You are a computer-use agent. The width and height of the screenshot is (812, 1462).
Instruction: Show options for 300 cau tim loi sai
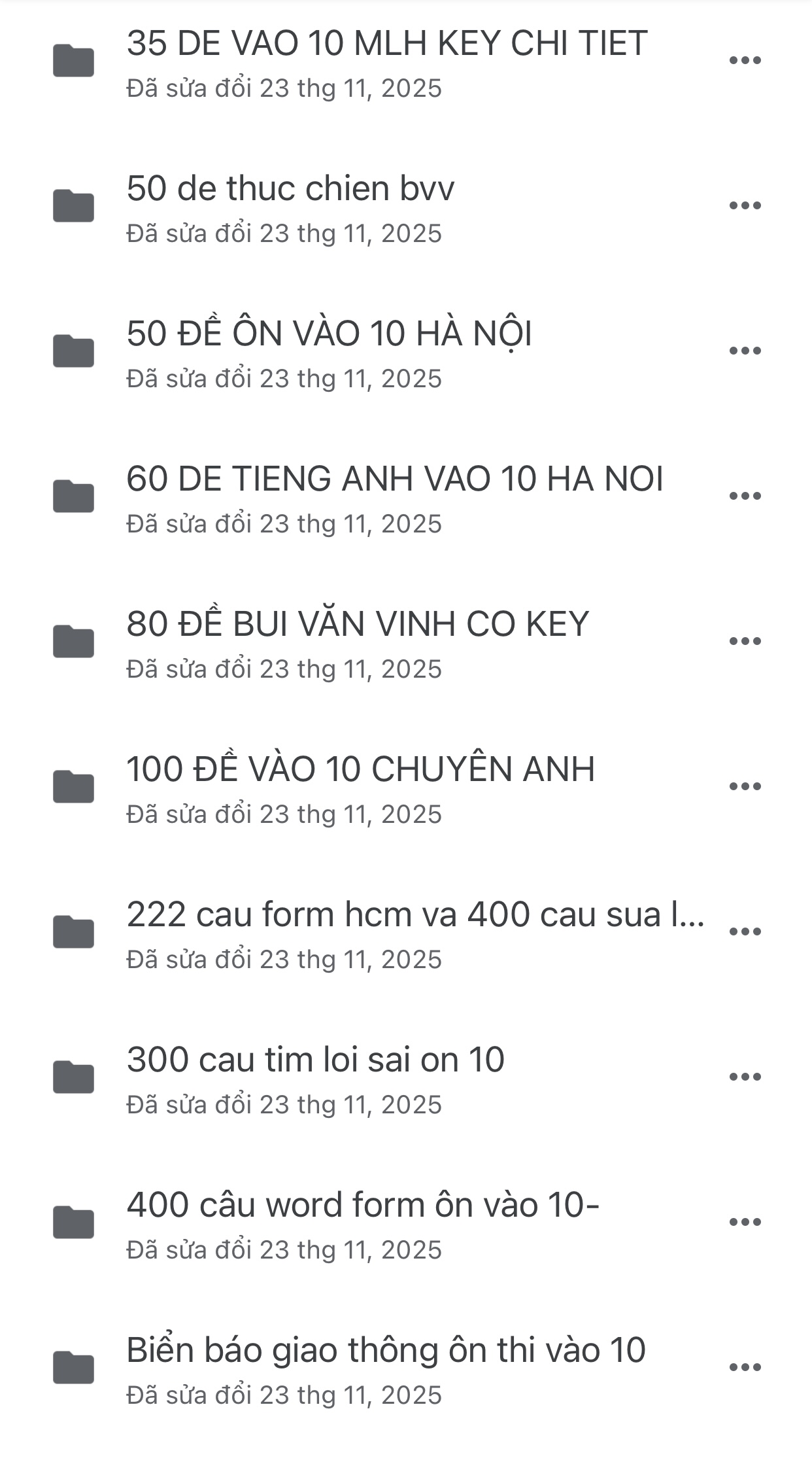[745, 1077]
